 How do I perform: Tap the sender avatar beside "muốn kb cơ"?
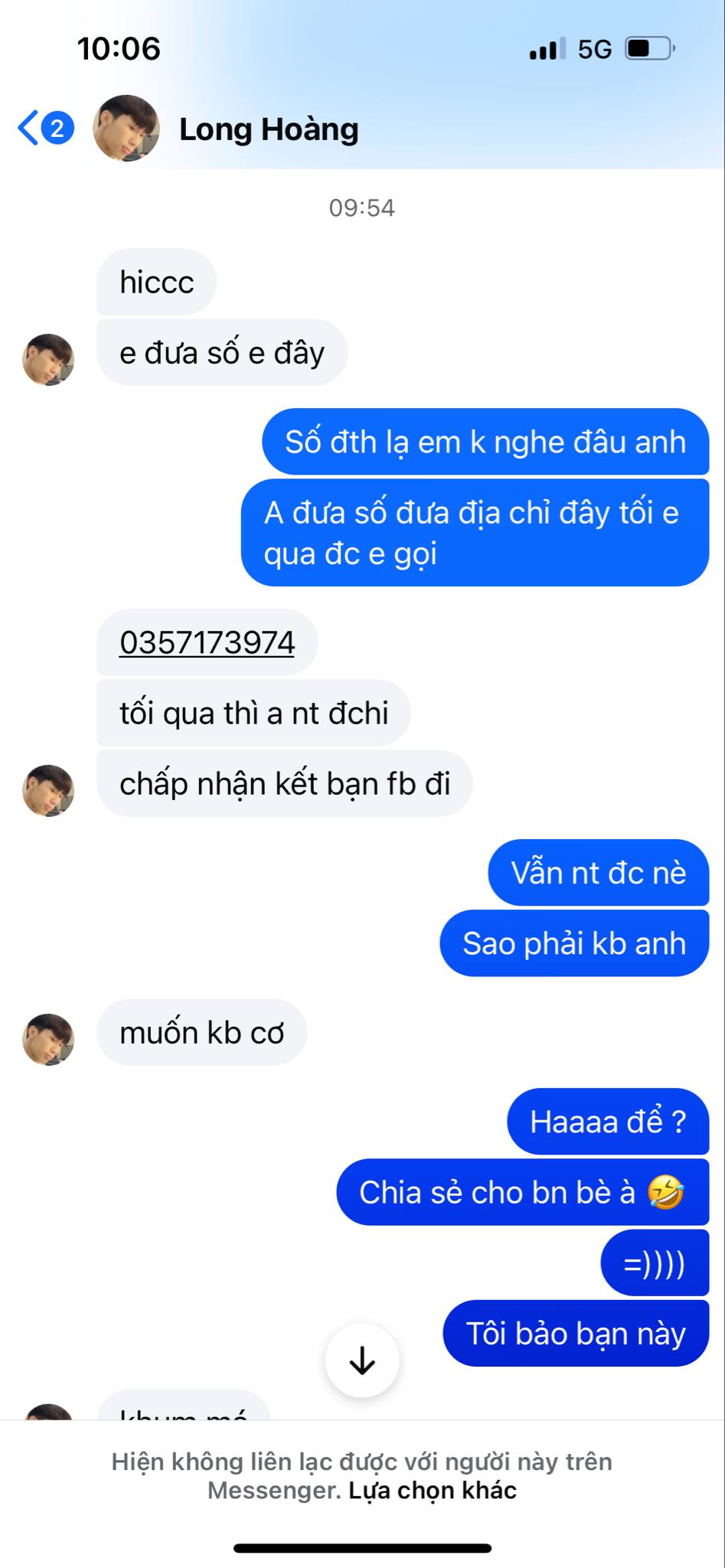click(x=48, y=1040)
